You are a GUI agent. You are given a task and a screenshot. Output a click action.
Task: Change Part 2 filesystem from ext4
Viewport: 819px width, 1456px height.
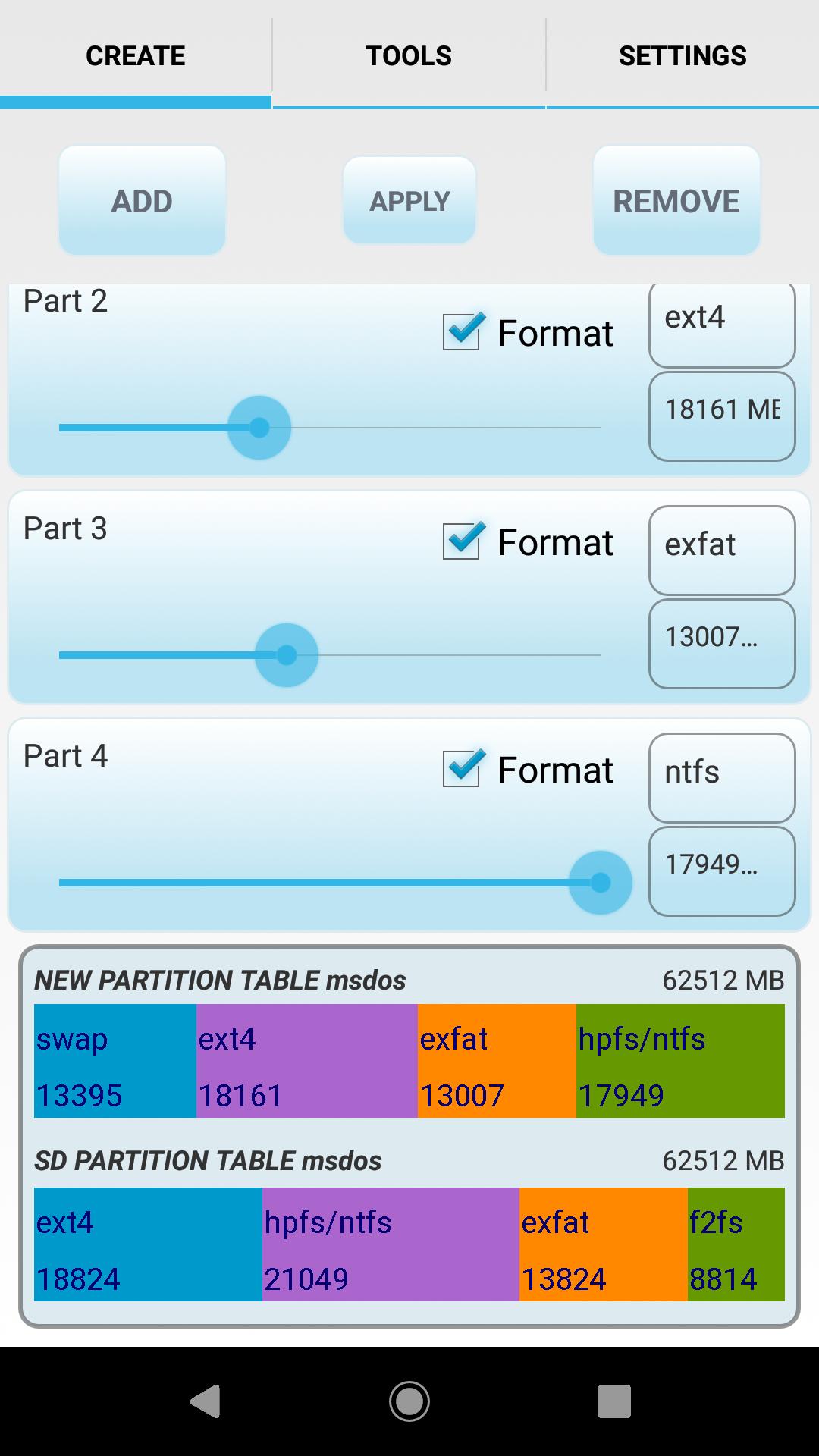coord(722,325)
